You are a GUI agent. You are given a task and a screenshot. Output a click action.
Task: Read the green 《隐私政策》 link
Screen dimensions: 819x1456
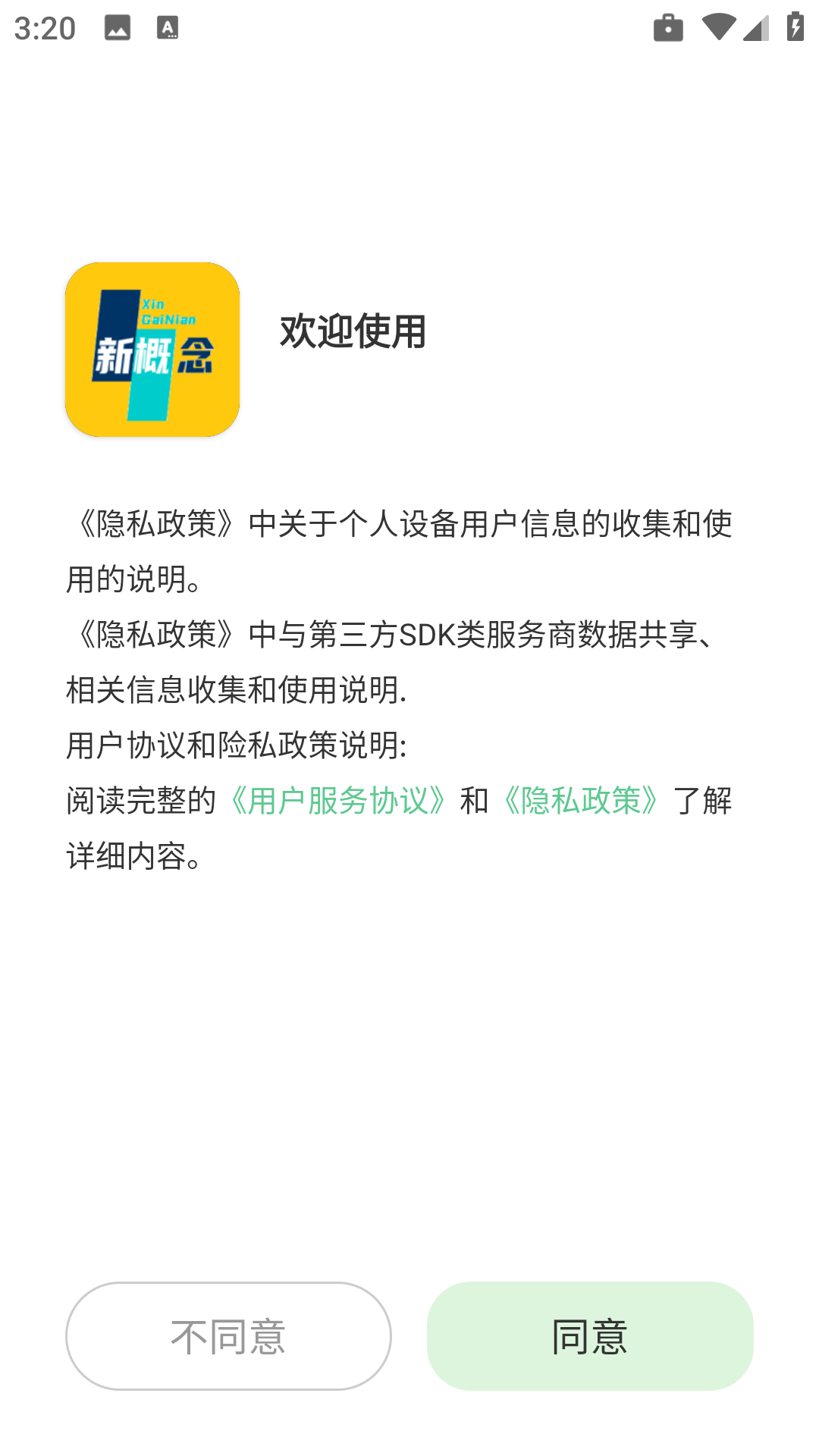coord(581,801)
